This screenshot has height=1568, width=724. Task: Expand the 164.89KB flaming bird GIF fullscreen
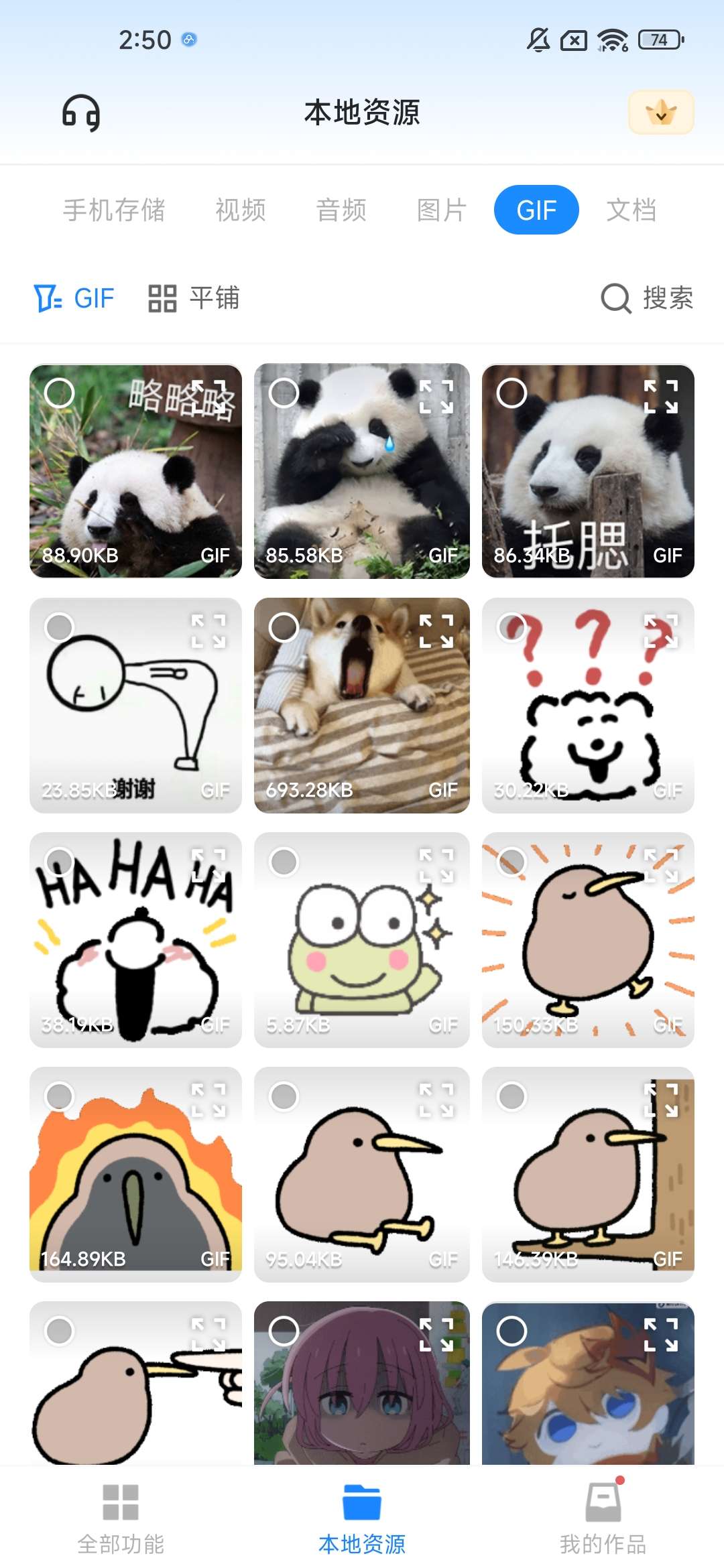(x=208, y=1100)
